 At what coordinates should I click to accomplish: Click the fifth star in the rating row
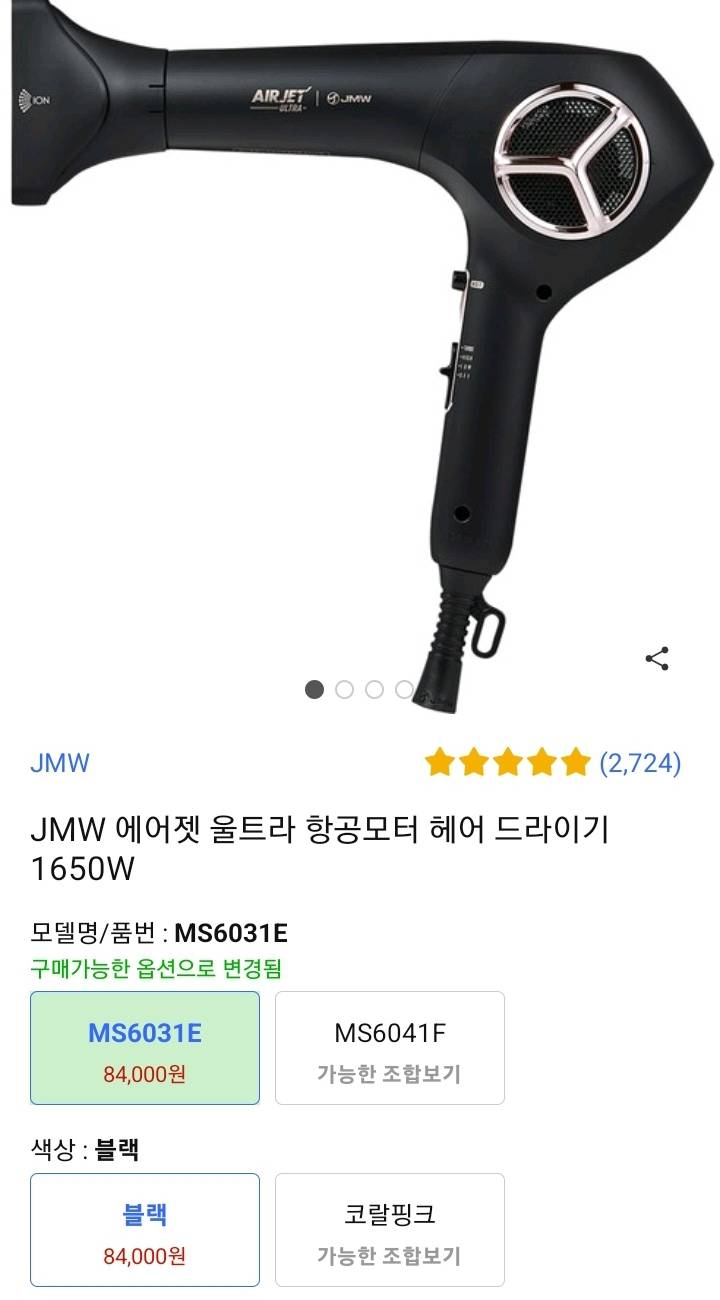coord(574,762)
